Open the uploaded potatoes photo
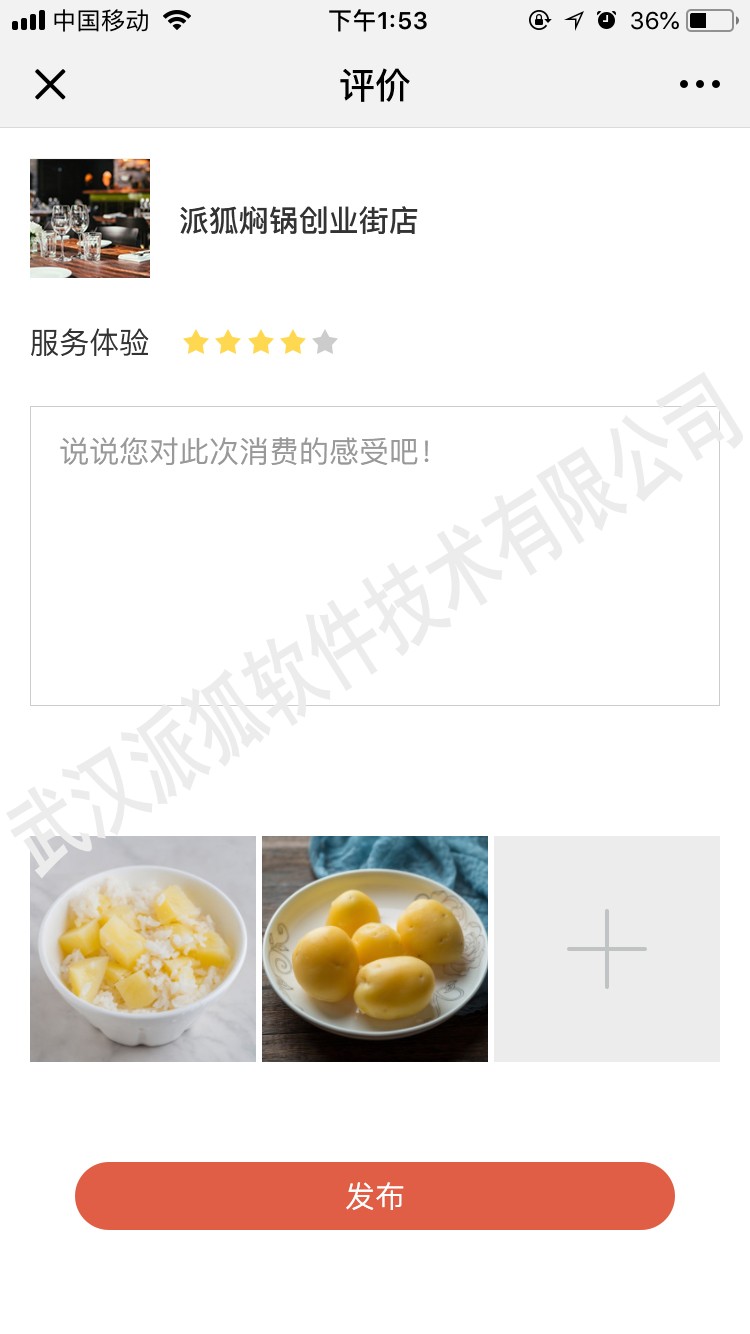Image resolution: width=750 pixels, height=1334 pixels. 375,949
